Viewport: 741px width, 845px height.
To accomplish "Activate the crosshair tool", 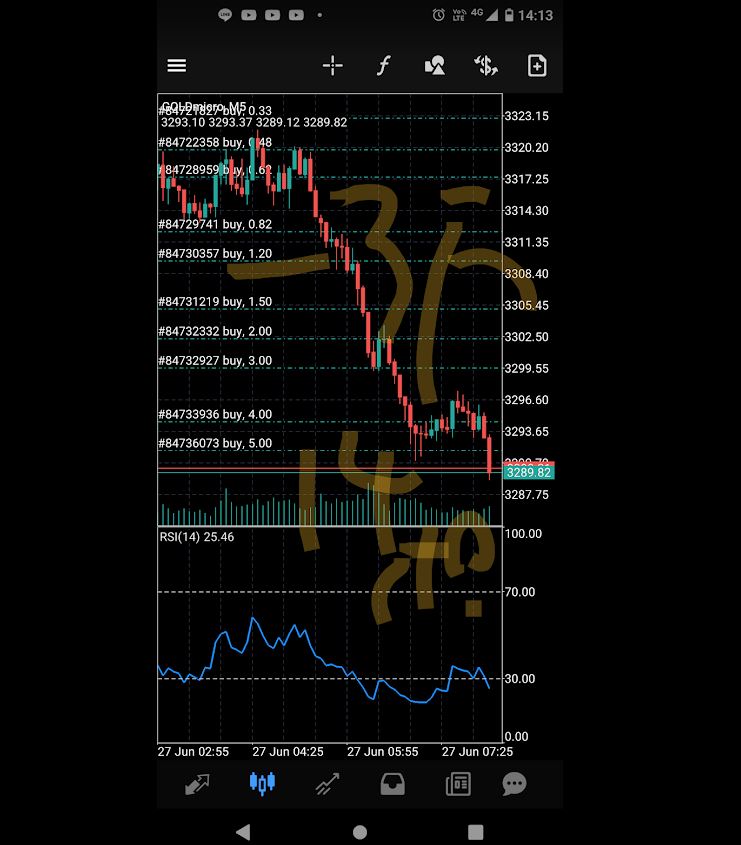I will point(333,66).
